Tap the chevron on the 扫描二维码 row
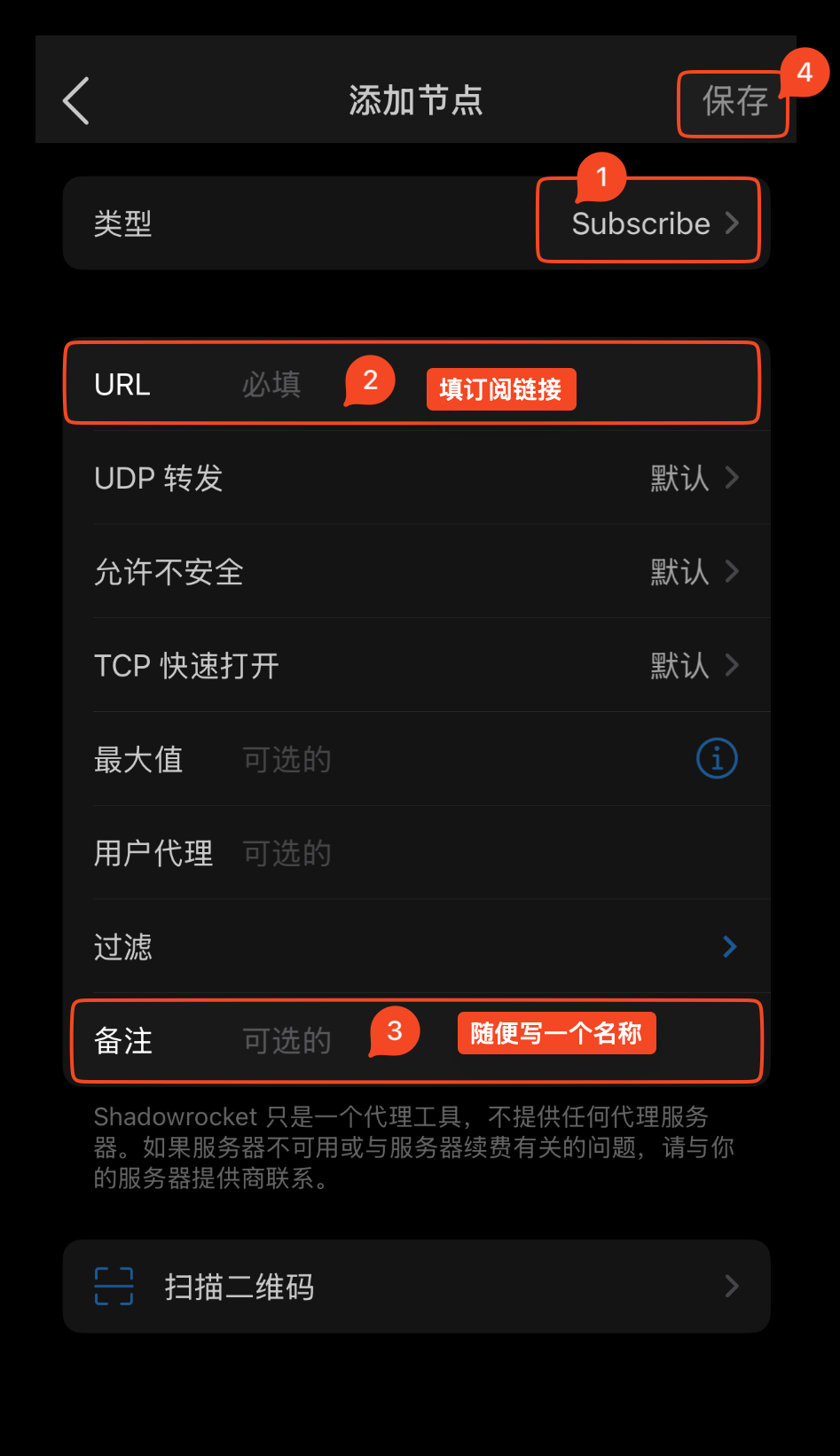 [731, 1286]
